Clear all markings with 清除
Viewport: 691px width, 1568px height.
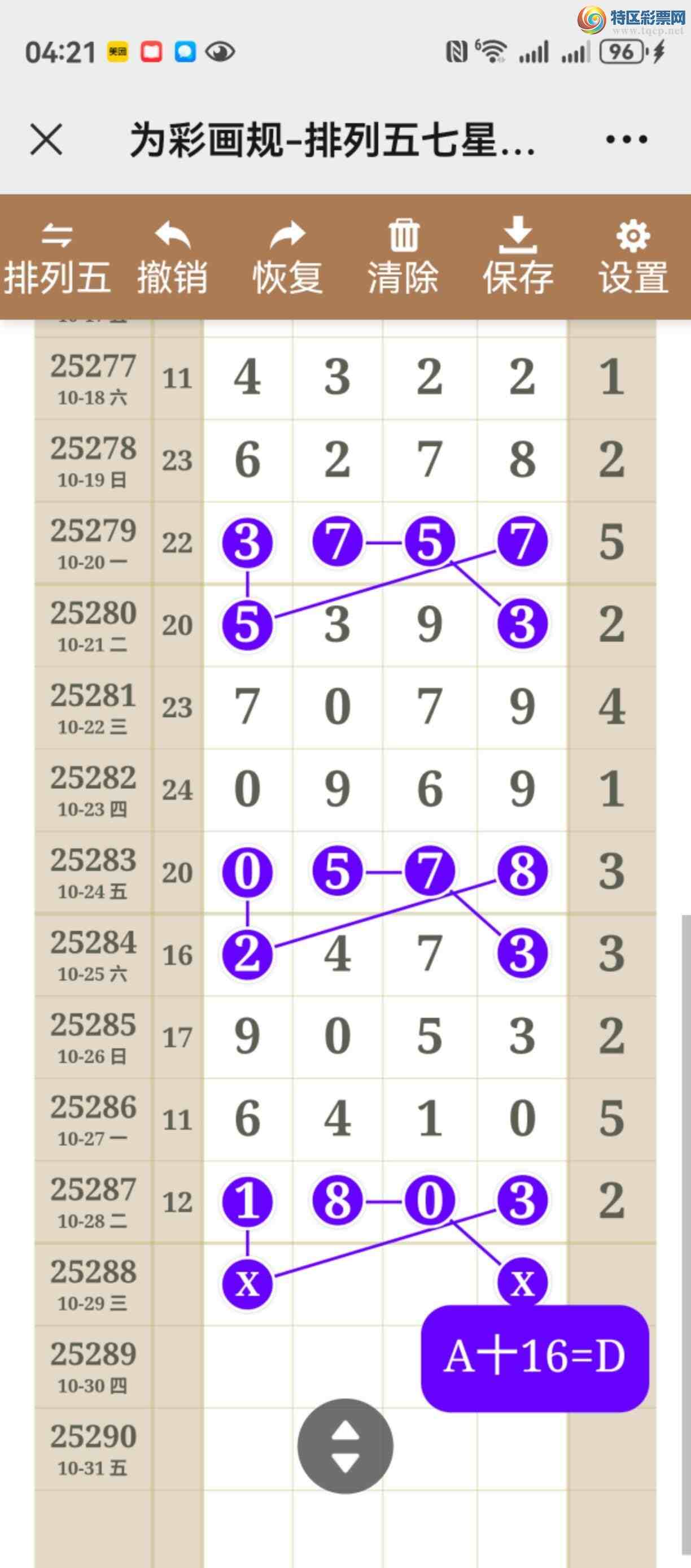403,258
